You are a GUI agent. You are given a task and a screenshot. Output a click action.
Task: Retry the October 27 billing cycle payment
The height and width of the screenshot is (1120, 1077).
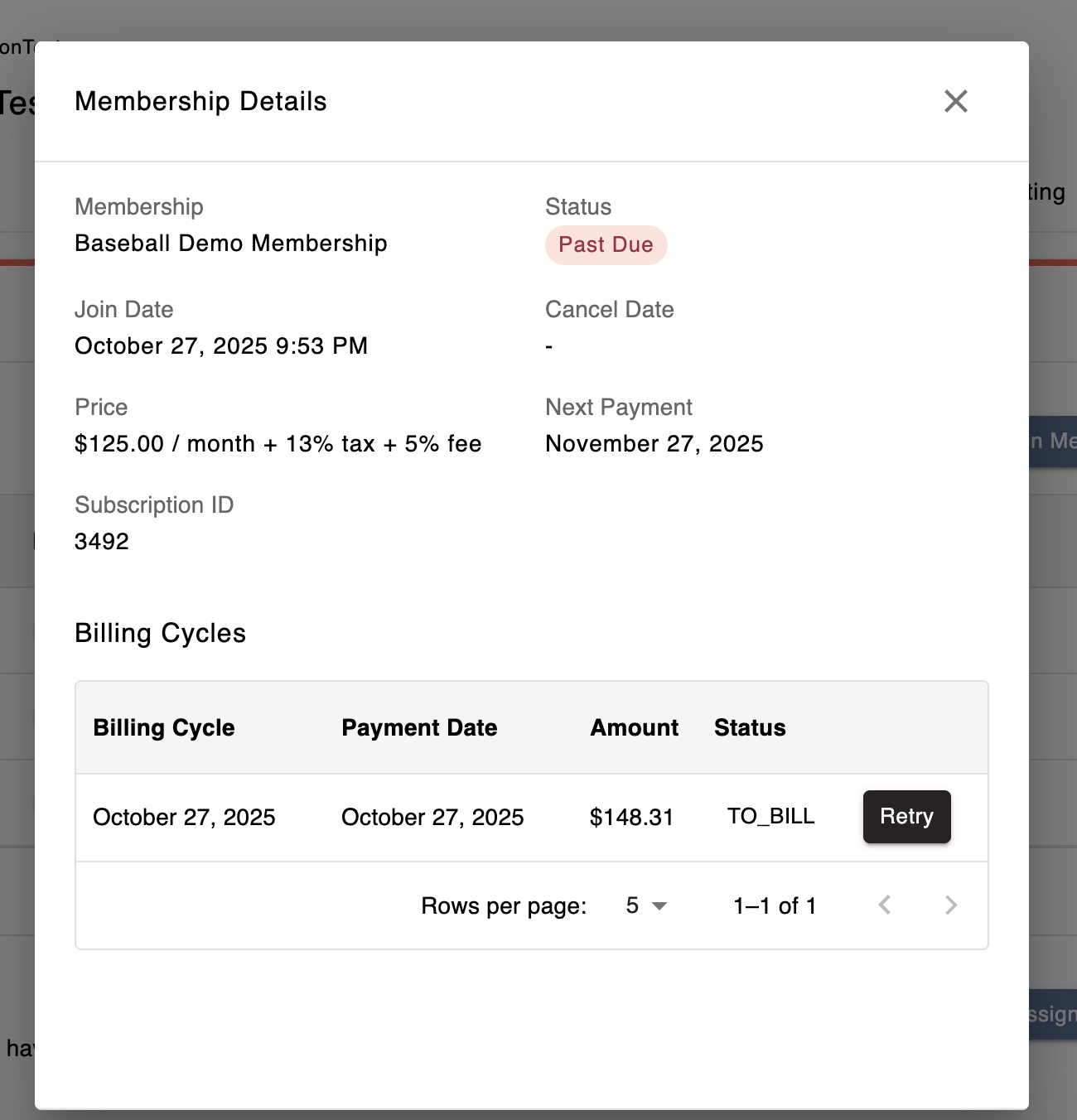906,817
